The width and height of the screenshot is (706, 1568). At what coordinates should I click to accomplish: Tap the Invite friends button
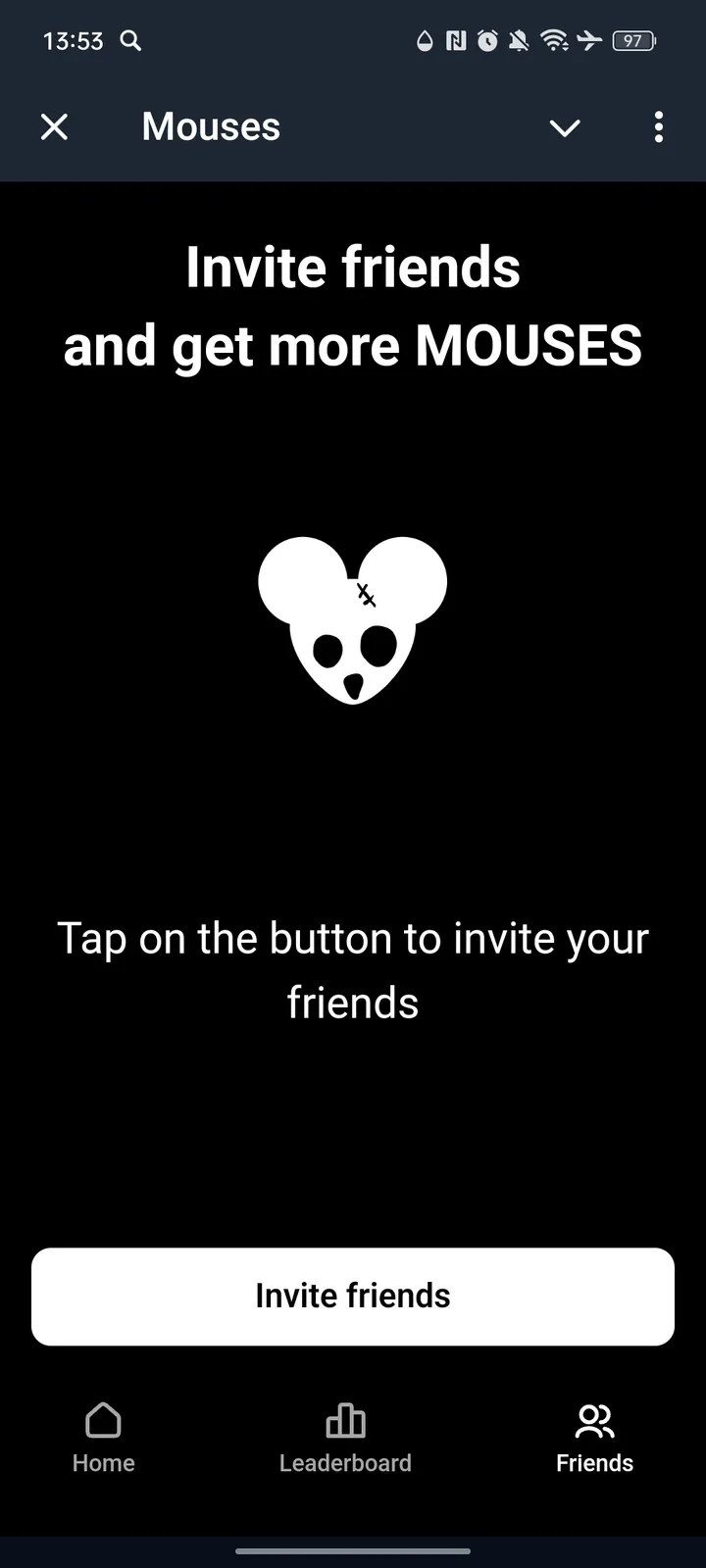pyautogui.click(x=353, y=1296)
